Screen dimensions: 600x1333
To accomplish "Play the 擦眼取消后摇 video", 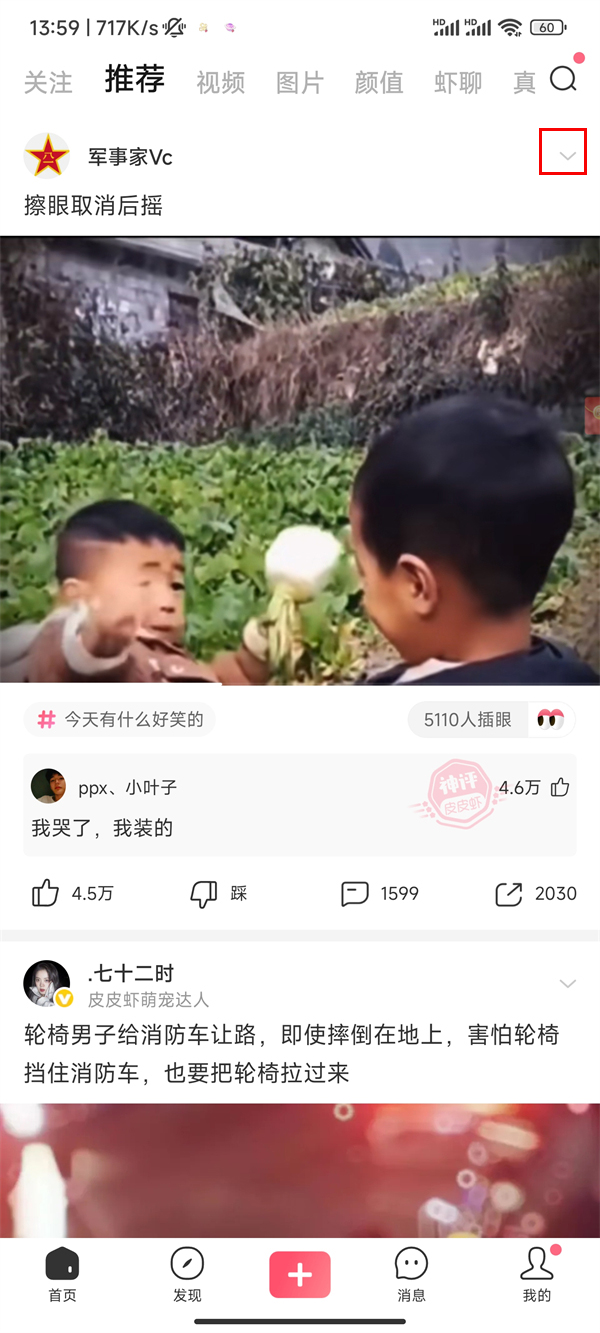I will click(x=300, y=460).
